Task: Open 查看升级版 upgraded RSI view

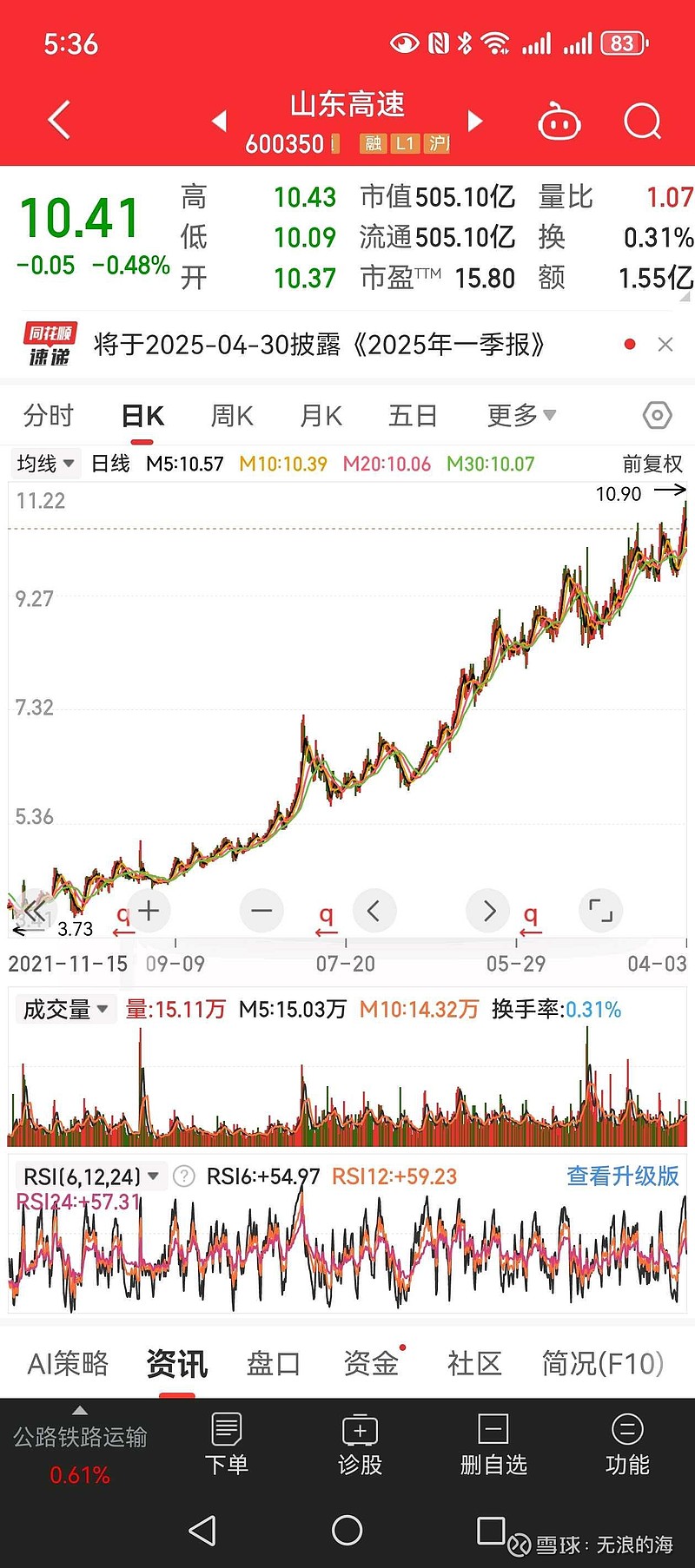Action: click(622, 1176)
